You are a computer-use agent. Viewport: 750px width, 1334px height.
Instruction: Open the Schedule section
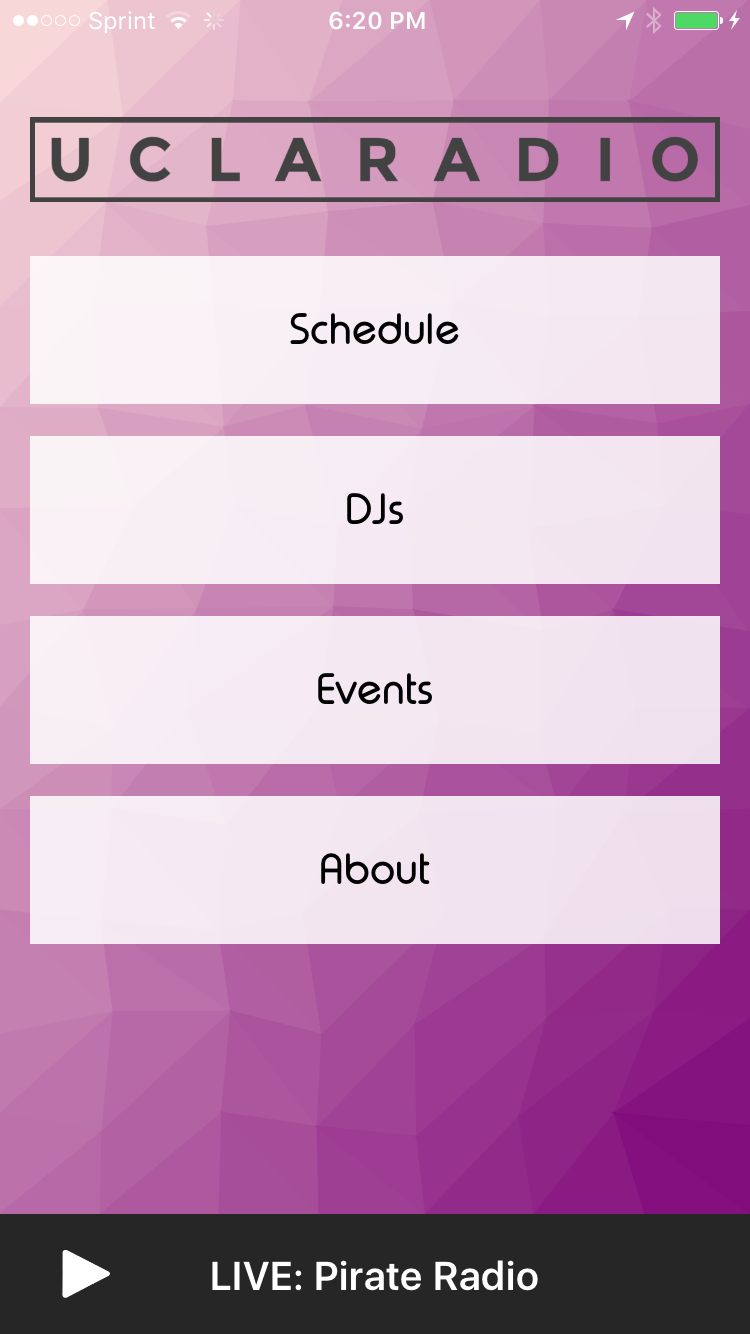click(x=374, y=330)
